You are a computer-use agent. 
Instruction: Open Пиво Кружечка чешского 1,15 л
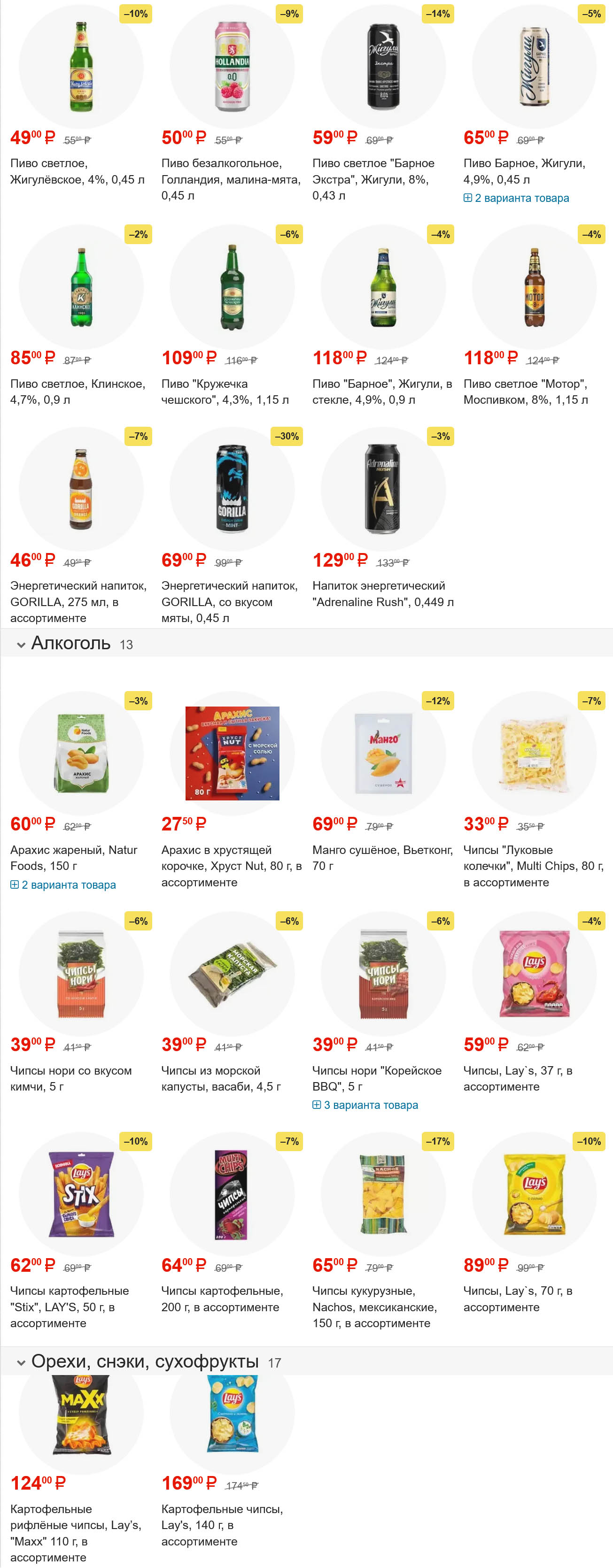(224, 392)
